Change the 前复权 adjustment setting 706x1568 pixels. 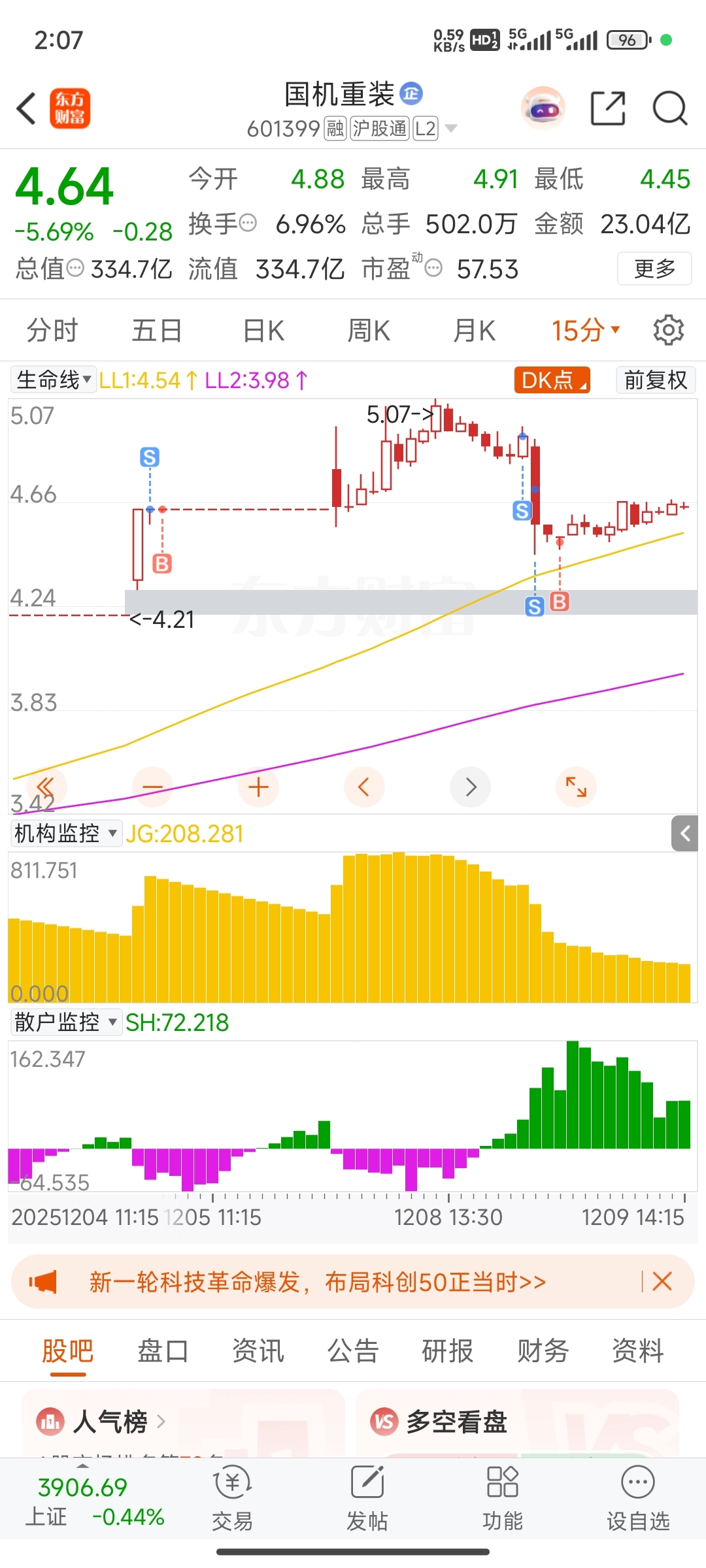[x=655, y=380]
